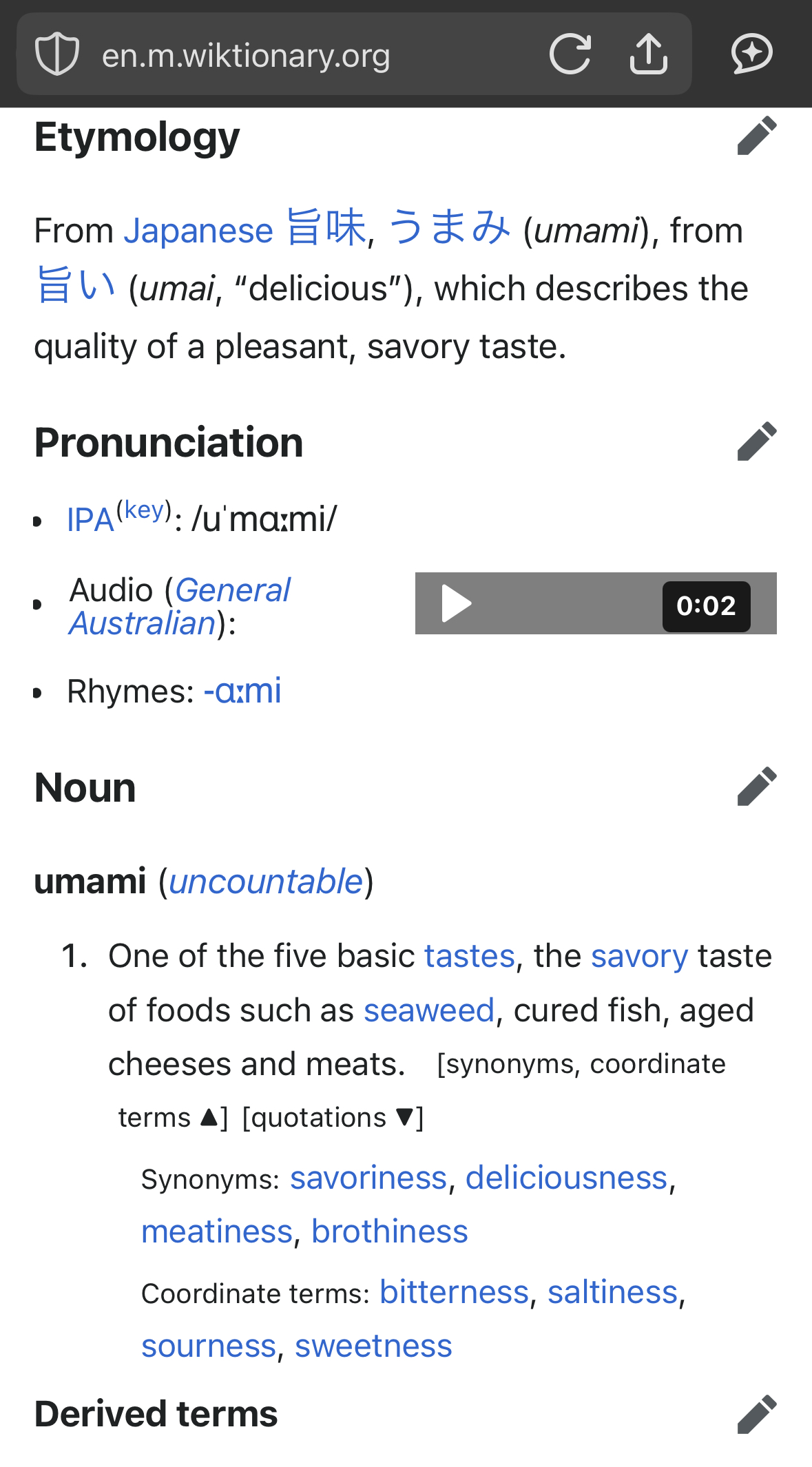The height and width of the screenshot is (1467, 812).
Task: Open the AI chat assistant icon
Action: click(x=751, y=54)
